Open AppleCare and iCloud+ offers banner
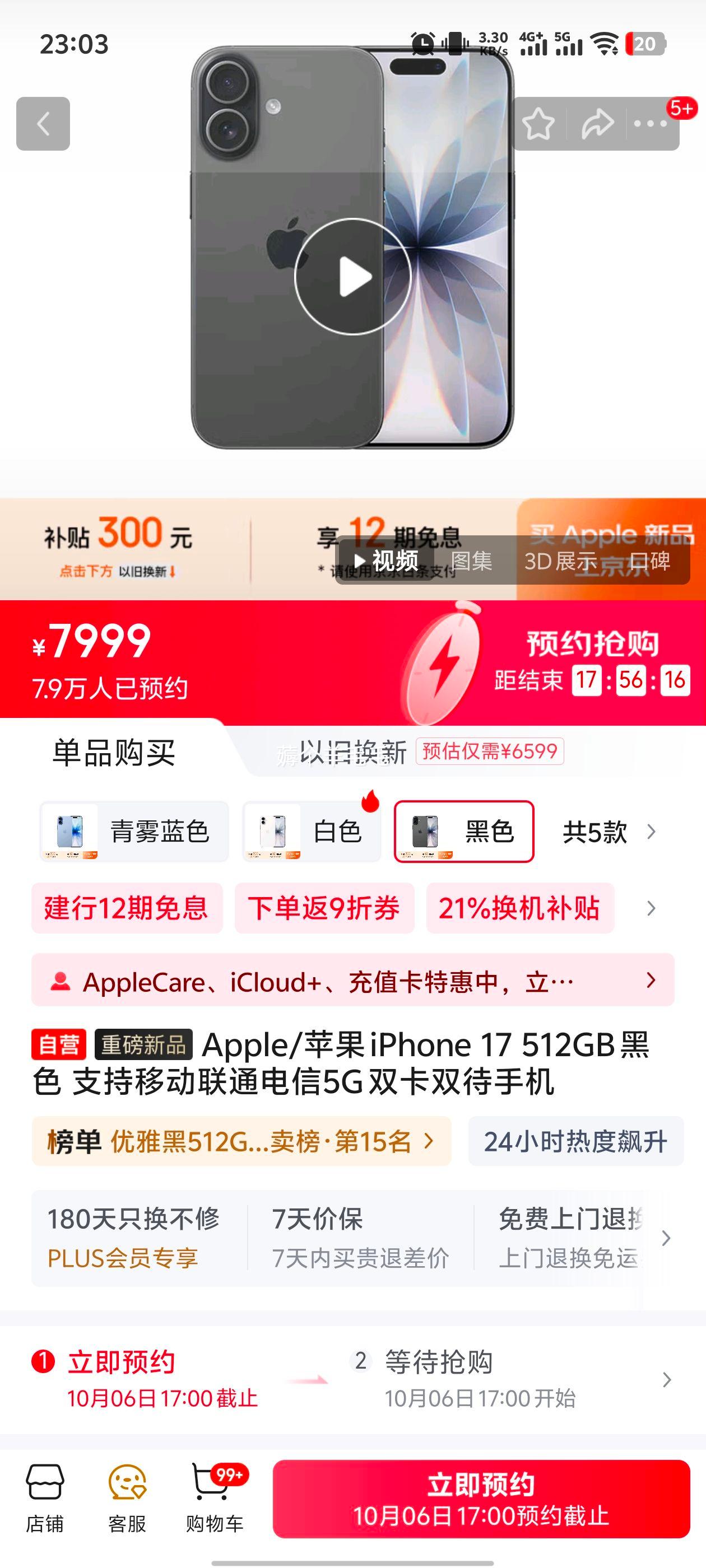This screenshot has width=706, height=1568. click(352, 979)
